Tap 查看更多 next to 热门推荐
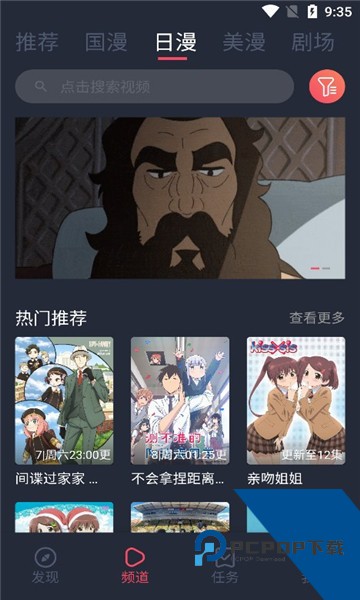 pos(317,318)
